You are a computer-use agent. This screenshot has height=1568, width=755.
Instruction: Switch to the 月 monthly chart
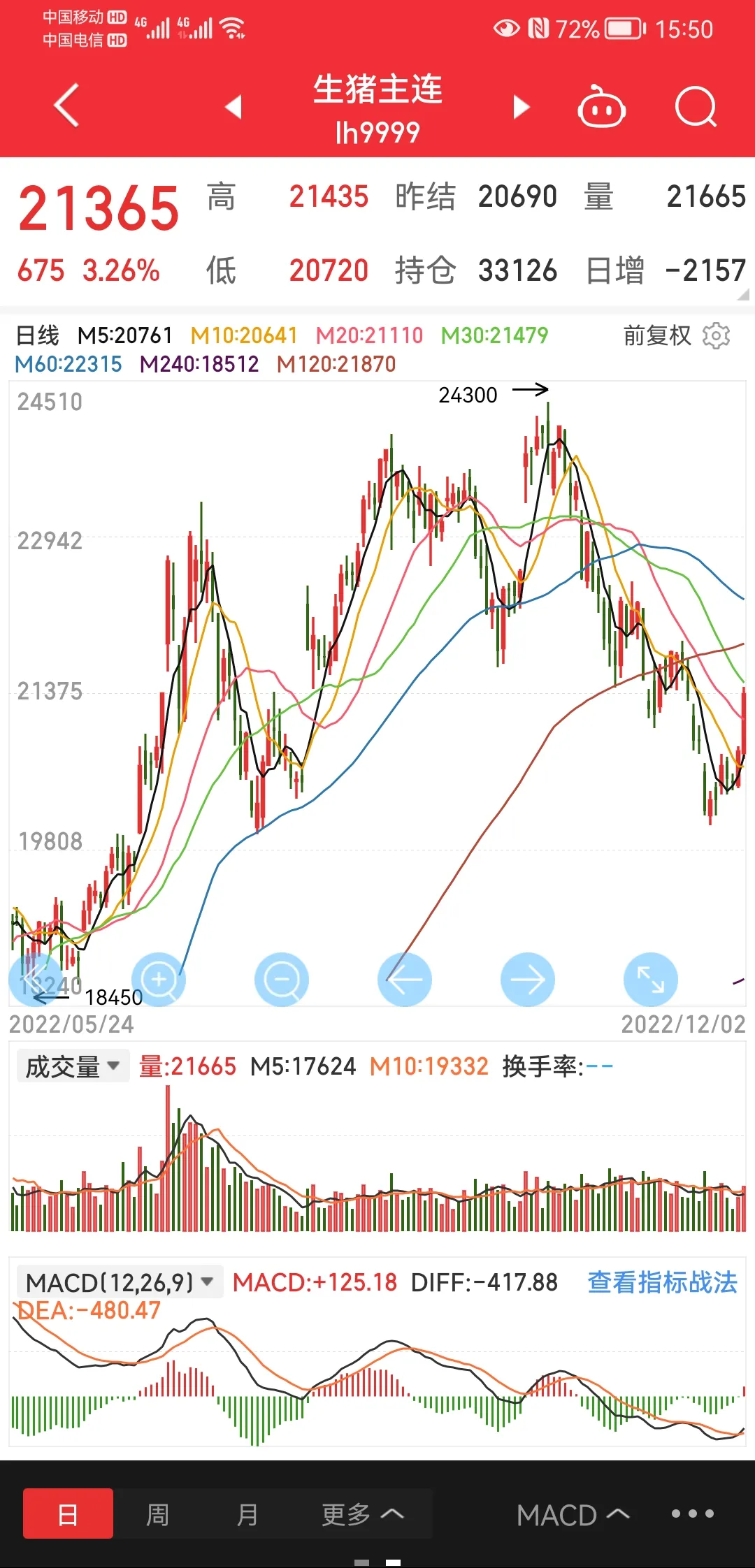pos(247,1513)
